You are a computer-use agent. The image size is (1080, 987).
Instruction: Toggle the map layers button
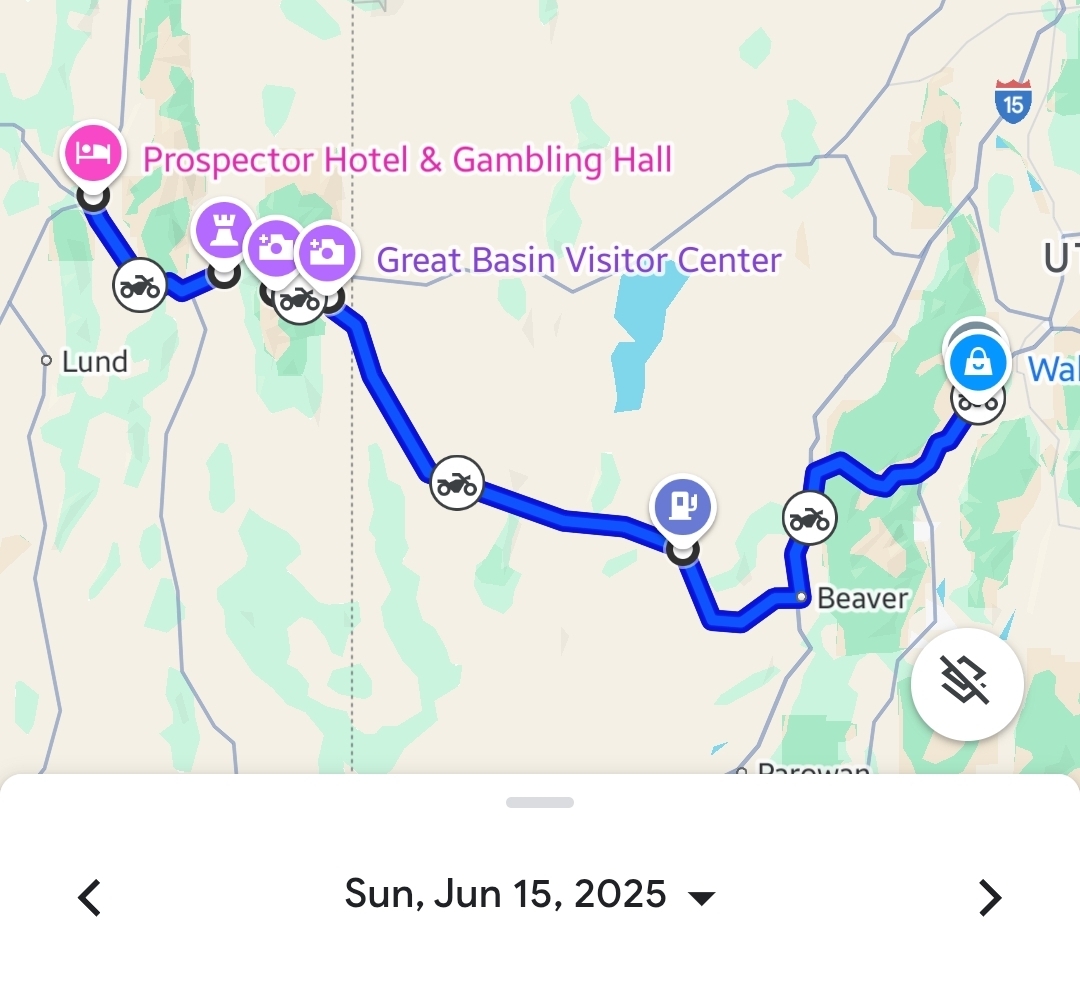coord(966,685)
